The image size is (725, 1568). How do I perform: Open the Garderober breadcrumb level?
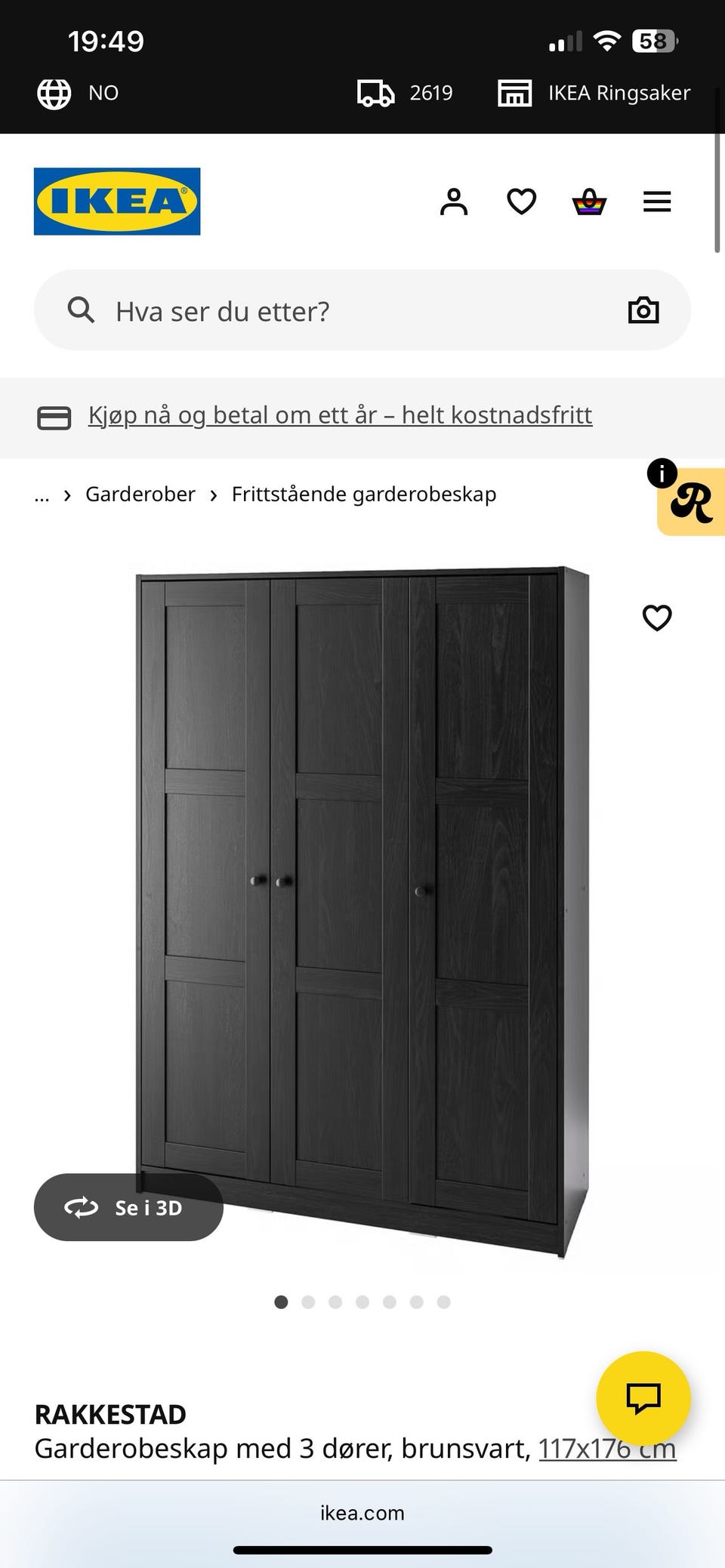click(140, 494)
